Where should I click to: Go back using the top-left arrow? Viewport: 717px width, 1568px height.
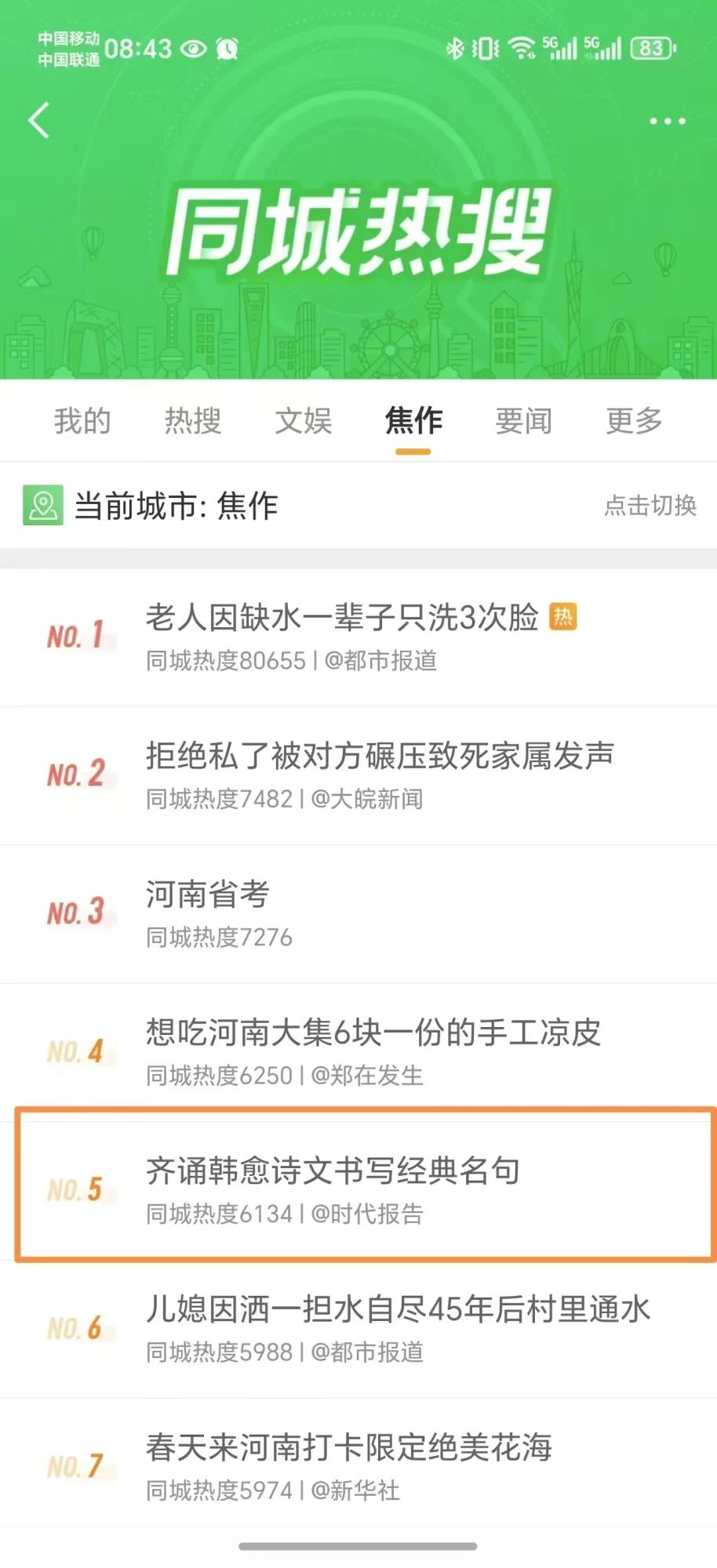click(39, 121)
